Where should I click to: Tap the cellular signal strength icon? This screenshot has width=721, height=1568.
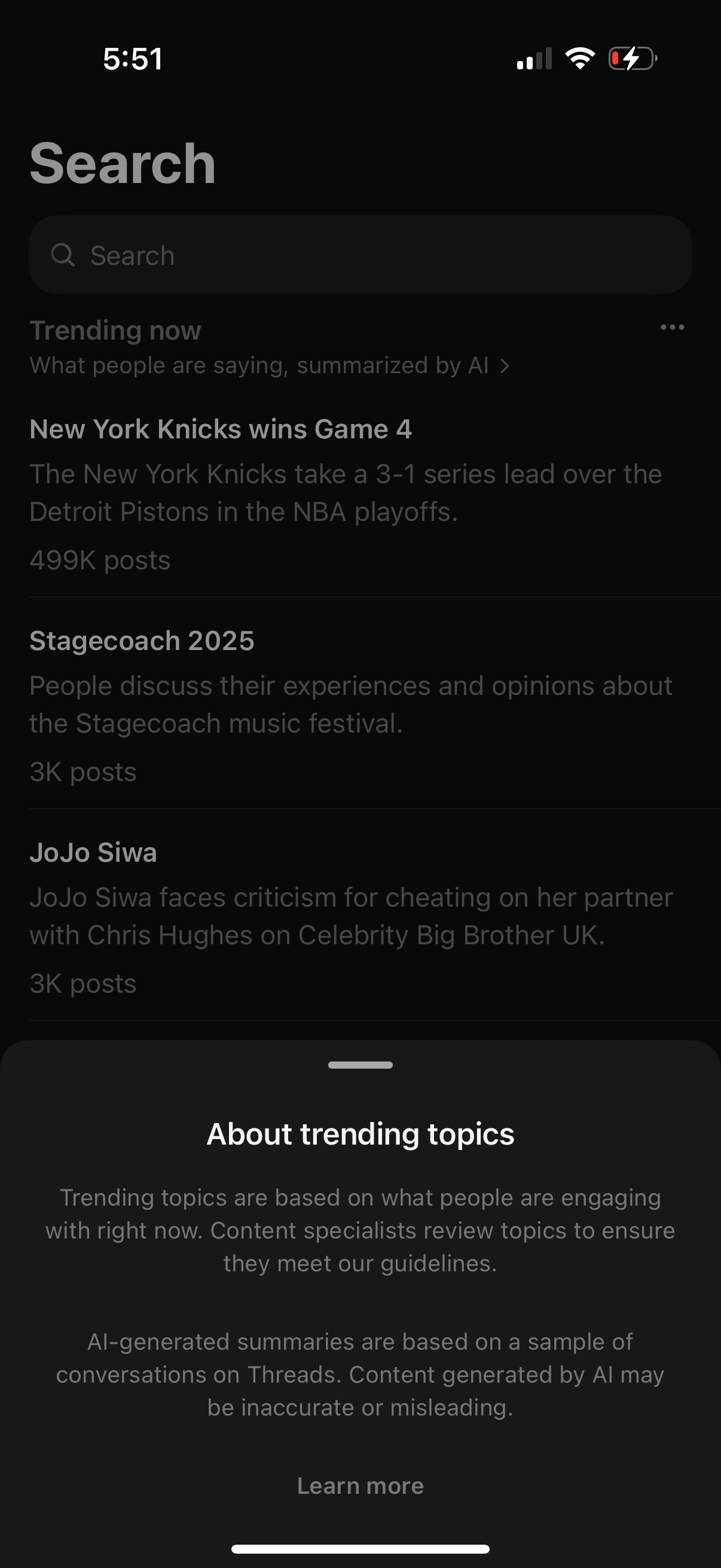click(533, 59)
